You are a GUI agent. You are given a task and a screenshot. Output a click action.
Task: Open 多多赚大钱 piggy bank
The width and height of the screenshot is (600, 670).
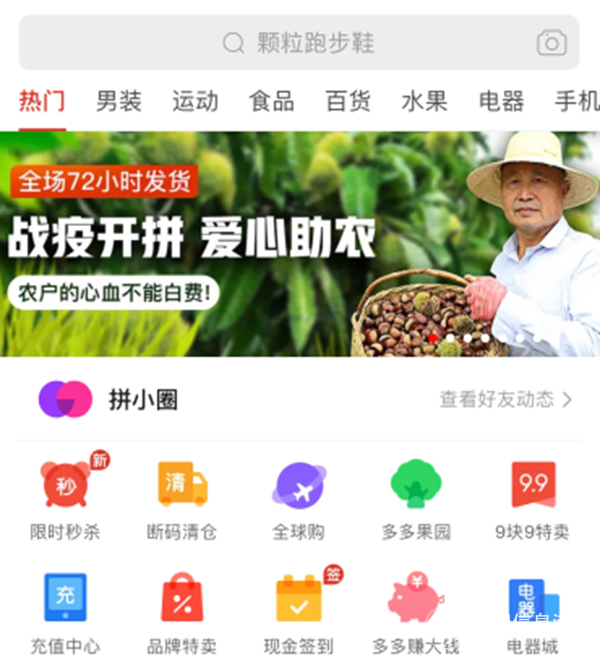tap(416, 612)
